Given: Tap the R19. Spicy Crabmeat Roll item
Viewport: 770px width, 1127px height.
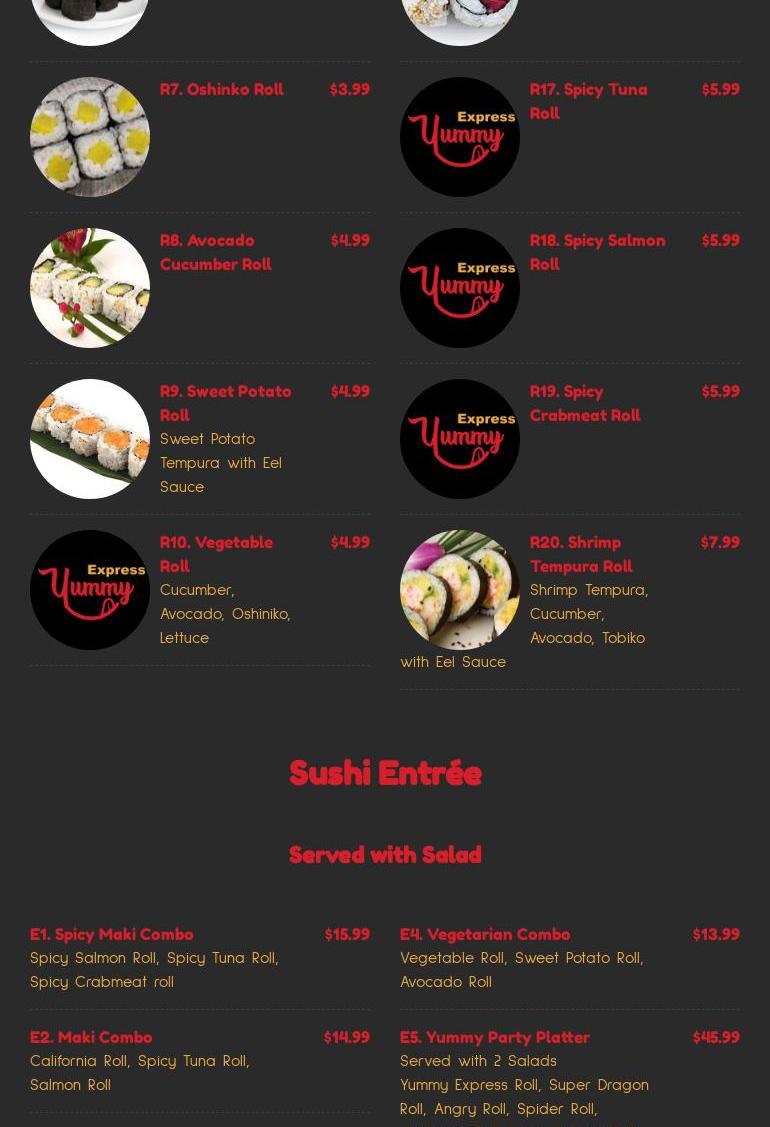Looking at the screenshot, I should coord(585,403).
